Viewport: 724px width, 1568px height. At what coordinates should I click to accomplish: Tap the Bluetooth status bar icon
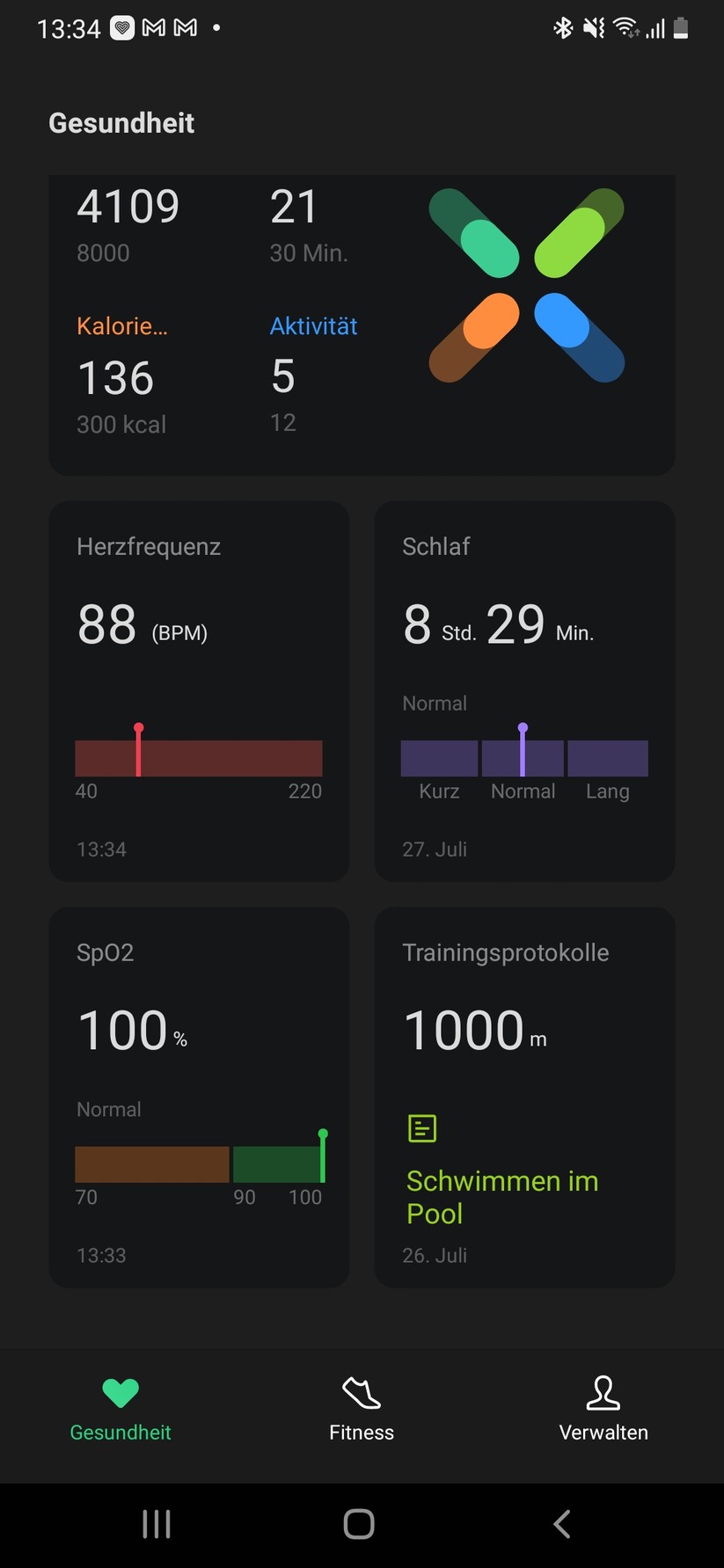point(564,27)
